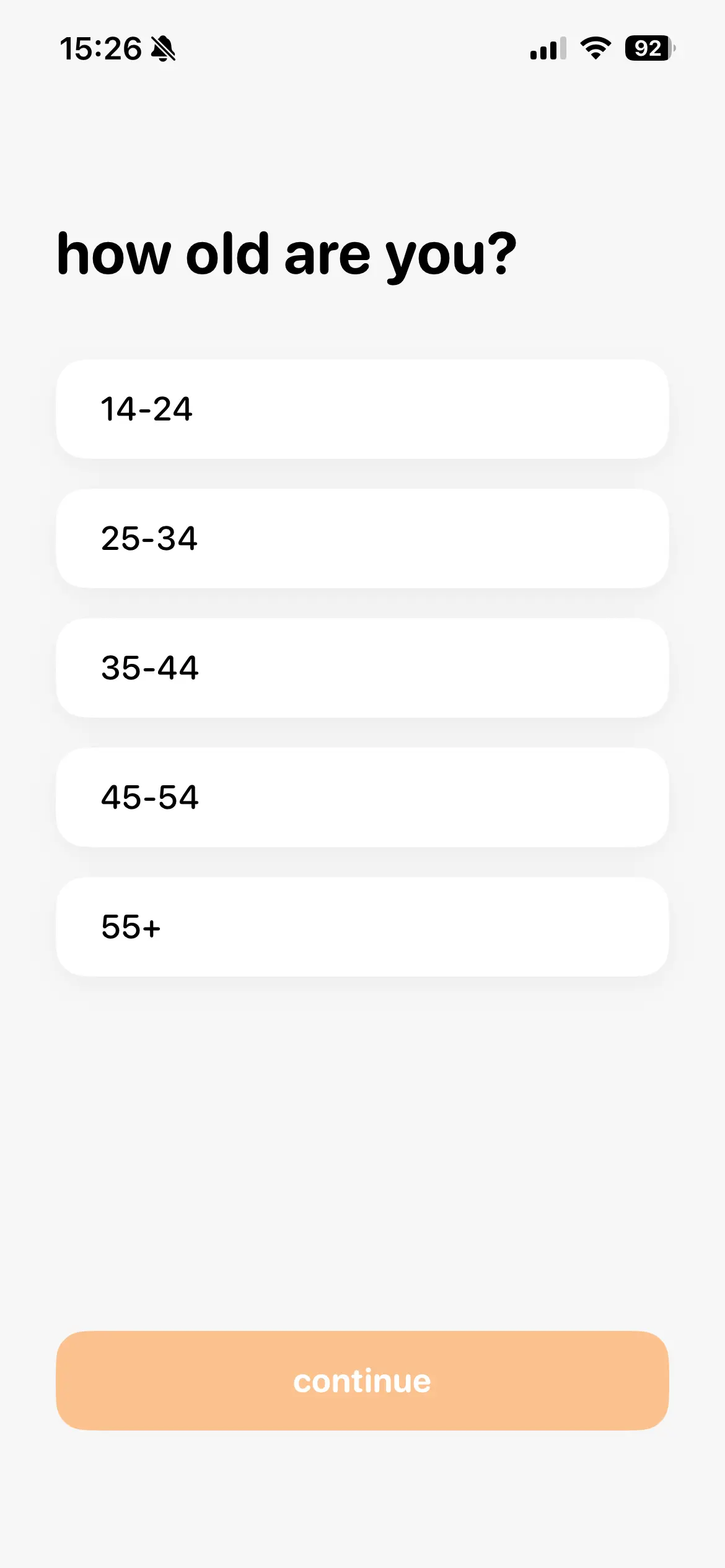Select the 55+ age option

click(x=362, y=927)
